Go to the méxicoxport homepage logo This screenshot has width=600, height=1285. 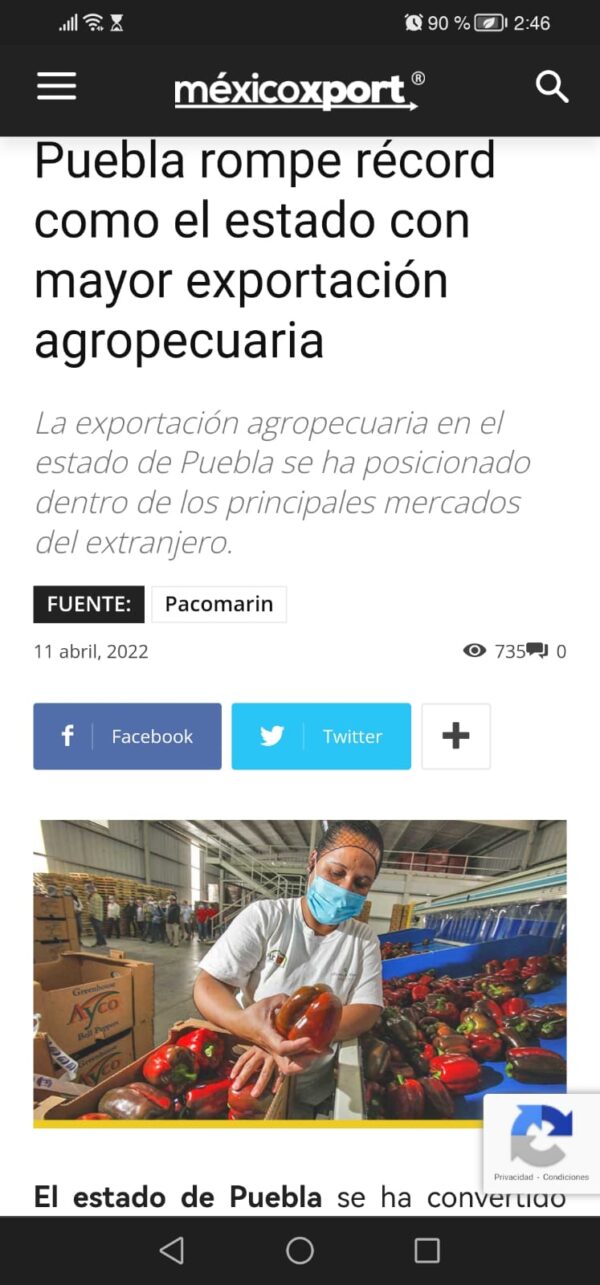pos(299,91)
